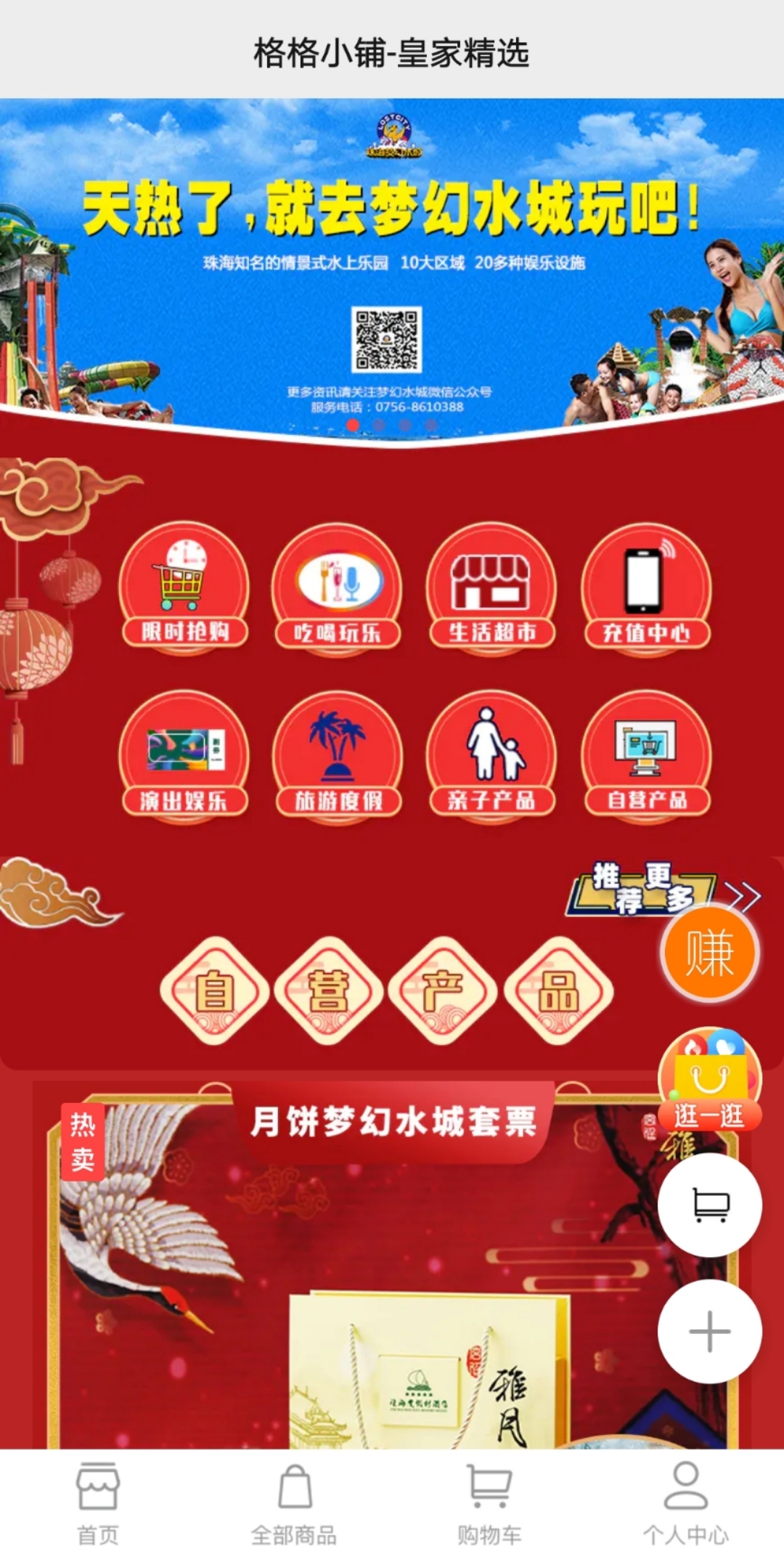This screenshot has height=1554, width=784.
Task: Open the 个人中心 tab
Action: (x=686, y=1503)
